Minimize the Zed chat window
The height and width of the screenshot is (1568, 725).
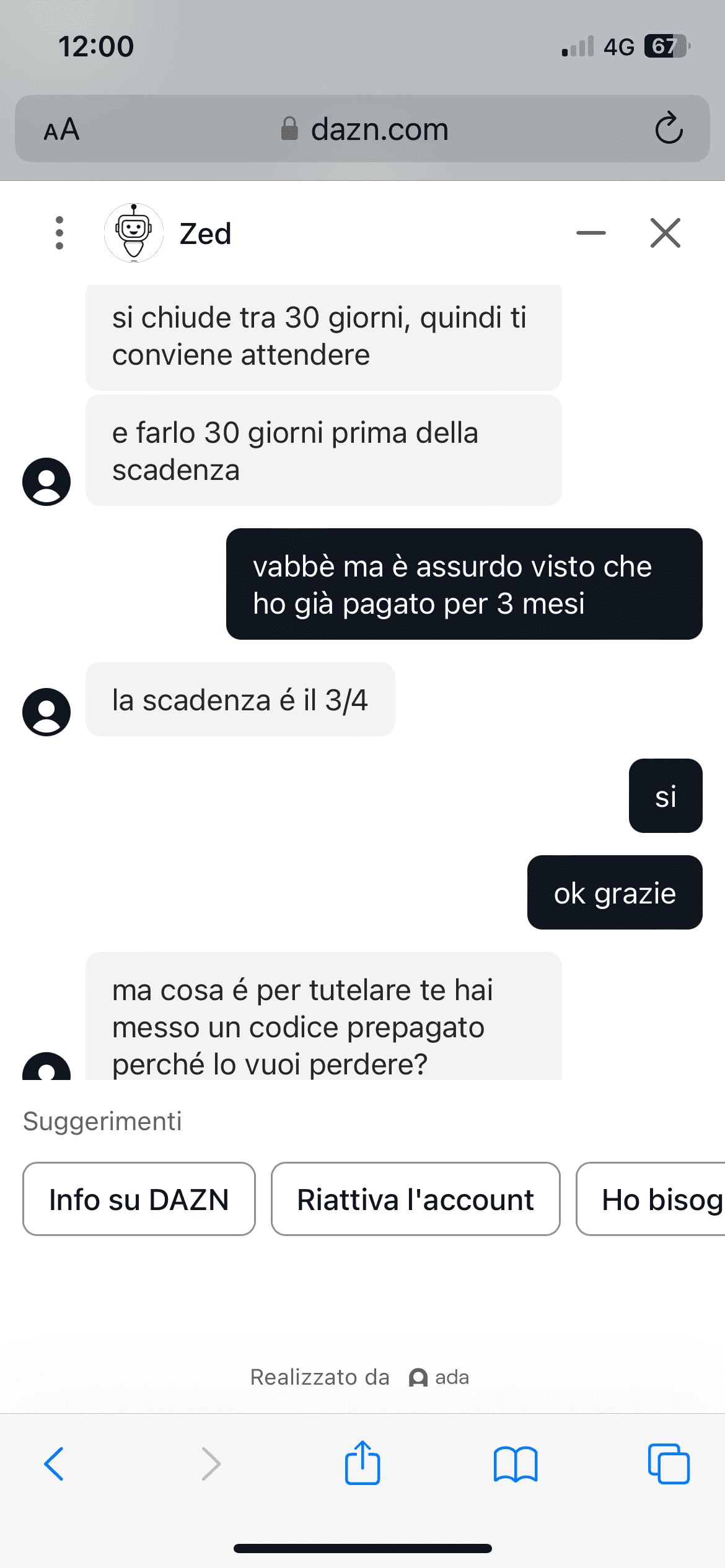click(591, 233)
